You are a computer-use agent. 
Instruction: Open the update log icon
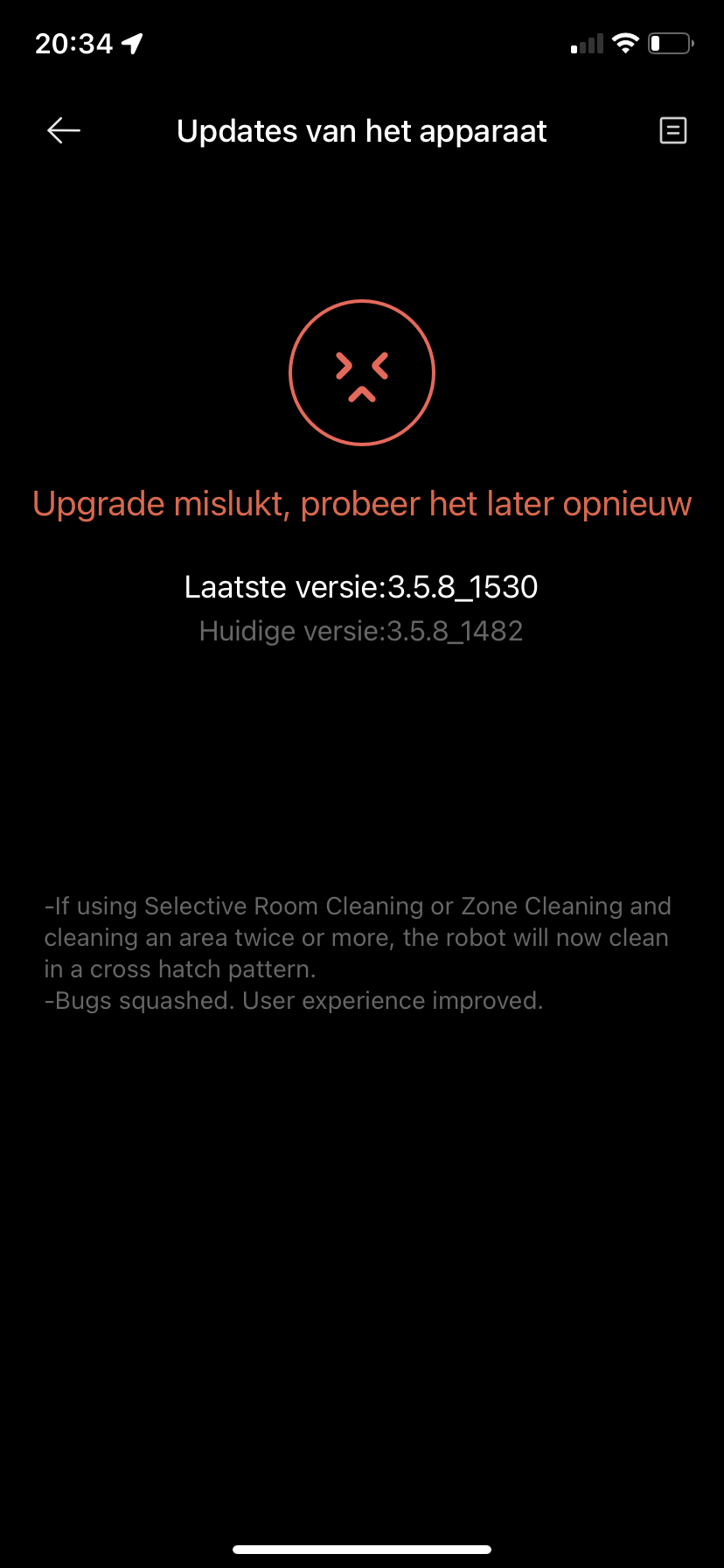tap(672, 131)
